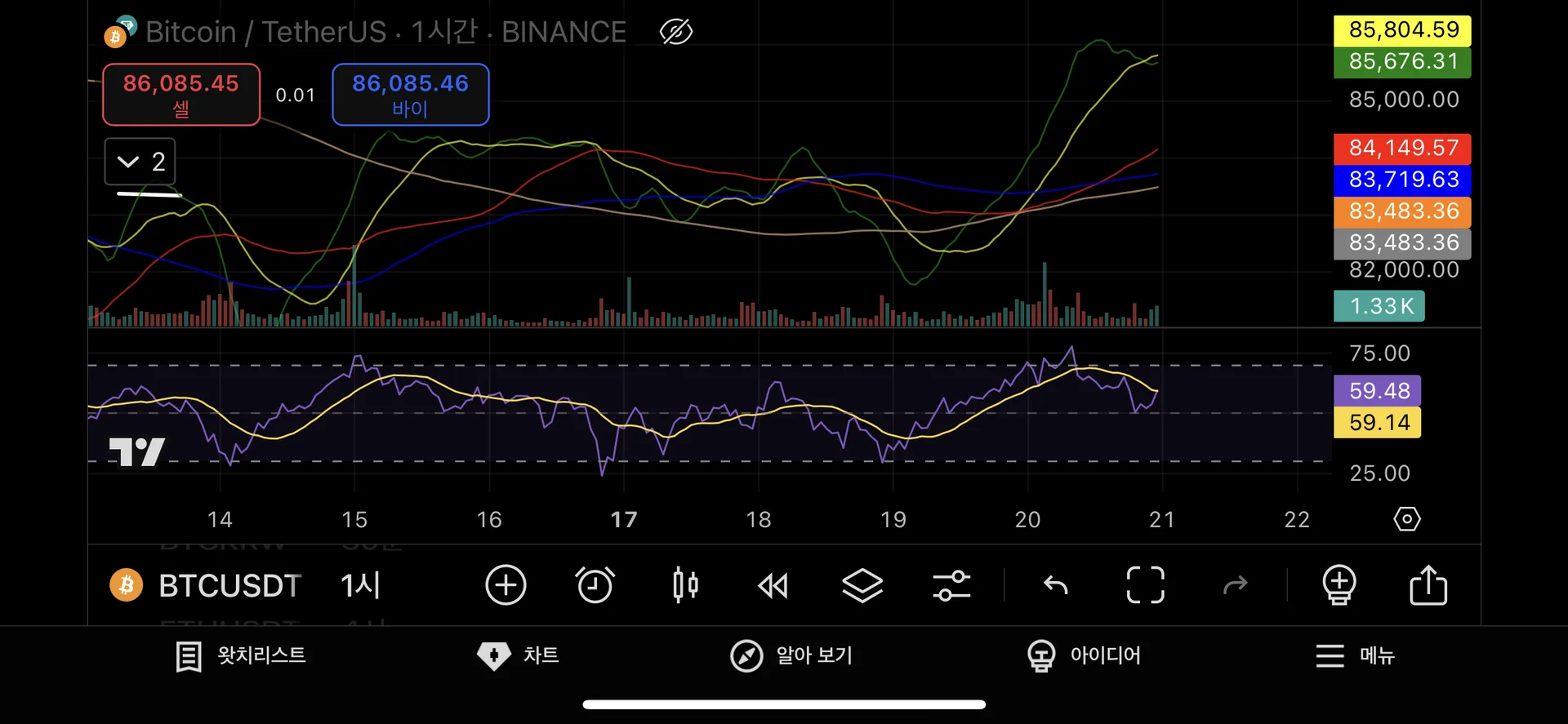The height and width of the screenshot is (724, 1568).
Task: Undo the last chart action
Action: click(x=1056, y=585)
